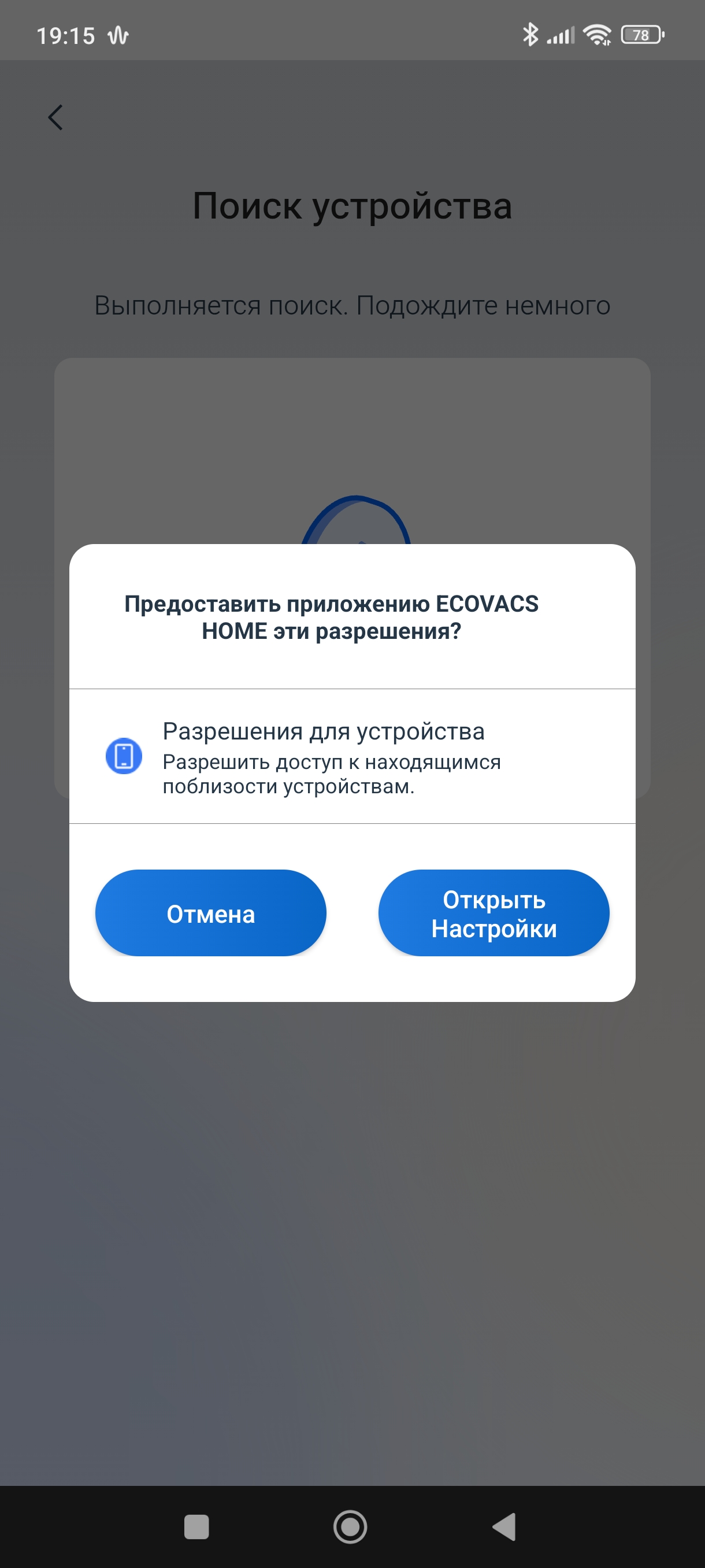
Task: Tap the system home button
Action: [x=350, y=1526]
